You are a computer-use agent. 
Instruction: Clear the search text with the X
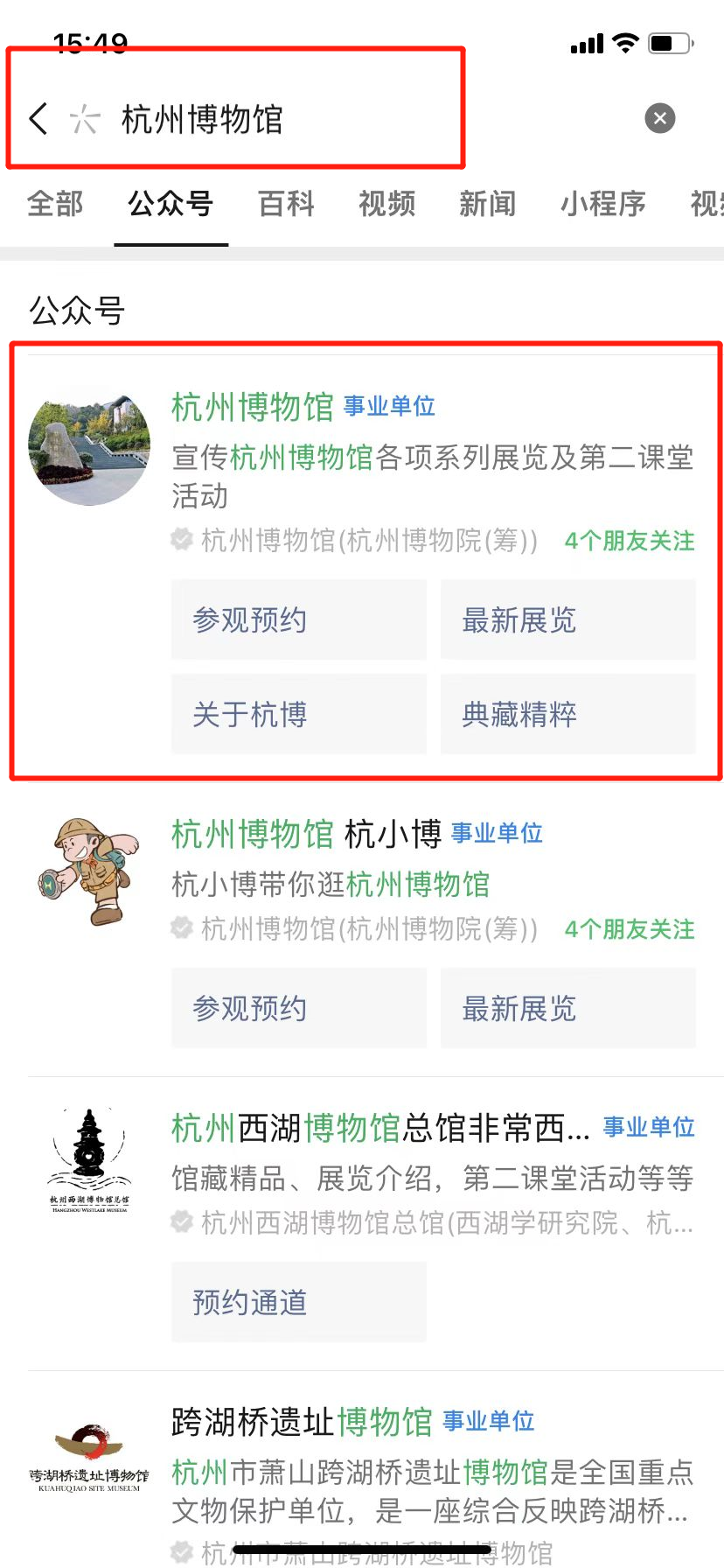[660, 118]
